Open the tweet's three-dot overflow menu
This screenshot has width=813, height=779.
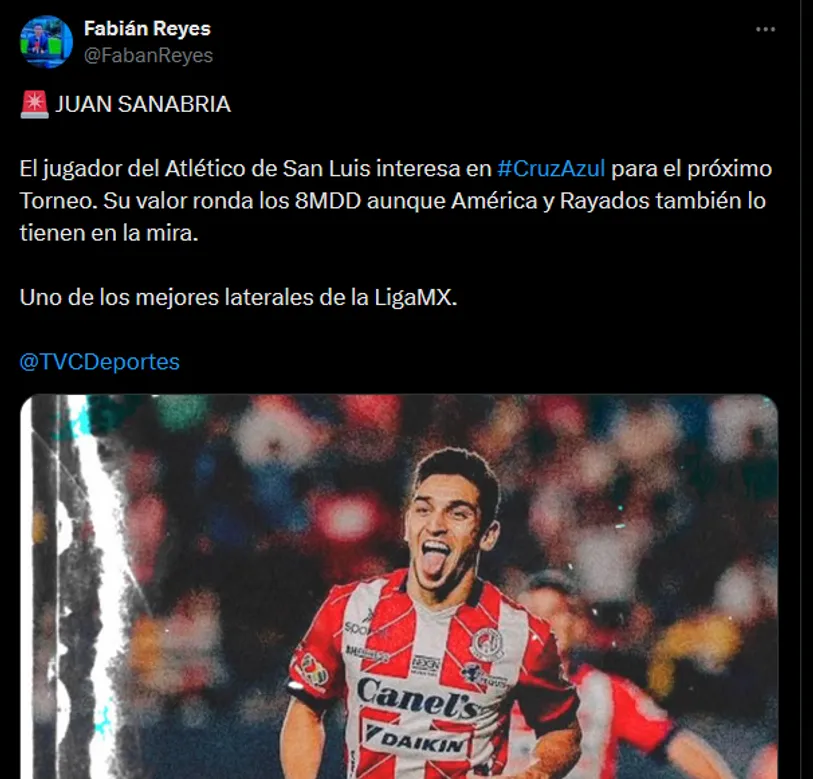pyautogui.click(x=765, y=30)
